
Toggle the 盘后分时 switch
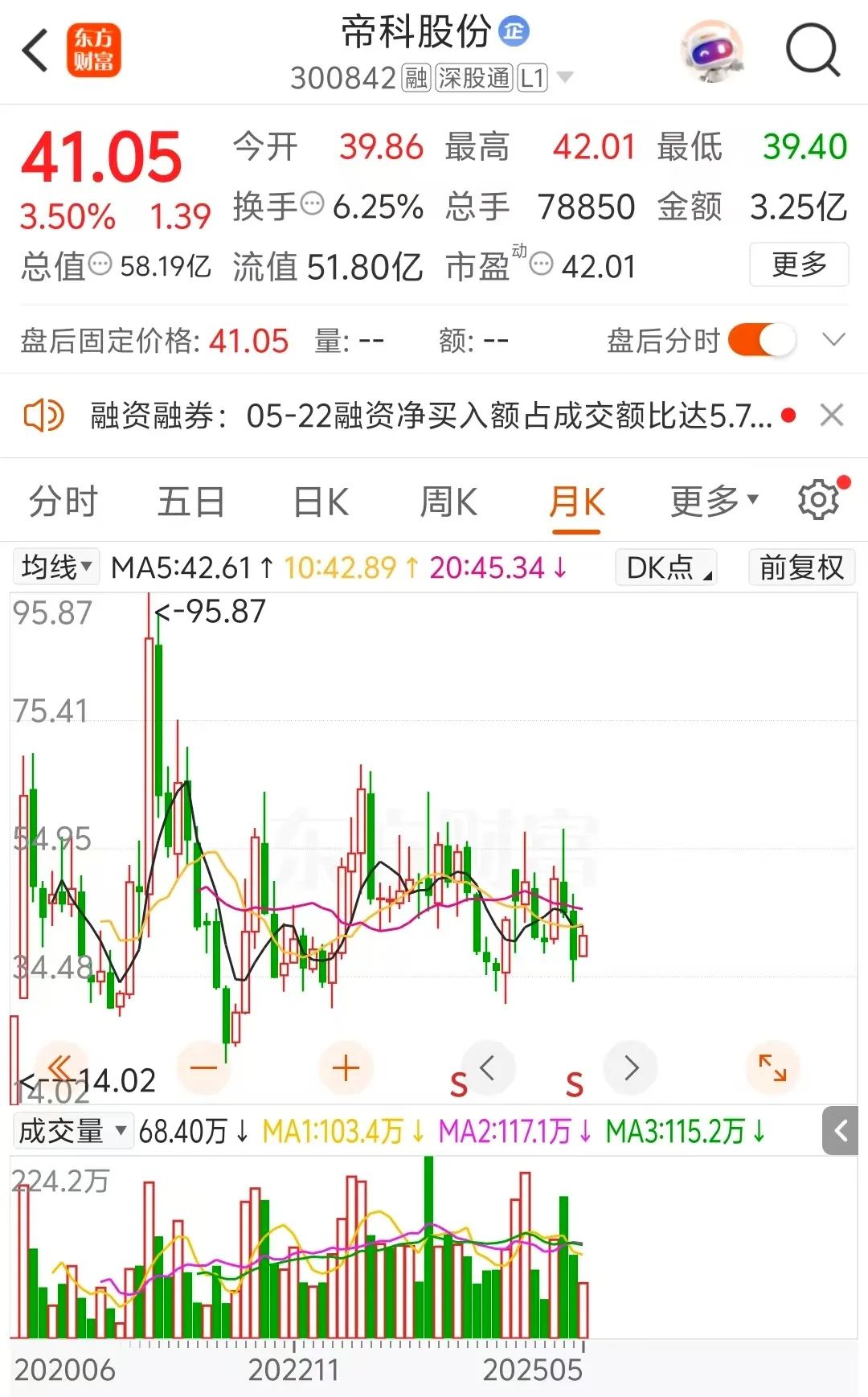click(761, 340)
